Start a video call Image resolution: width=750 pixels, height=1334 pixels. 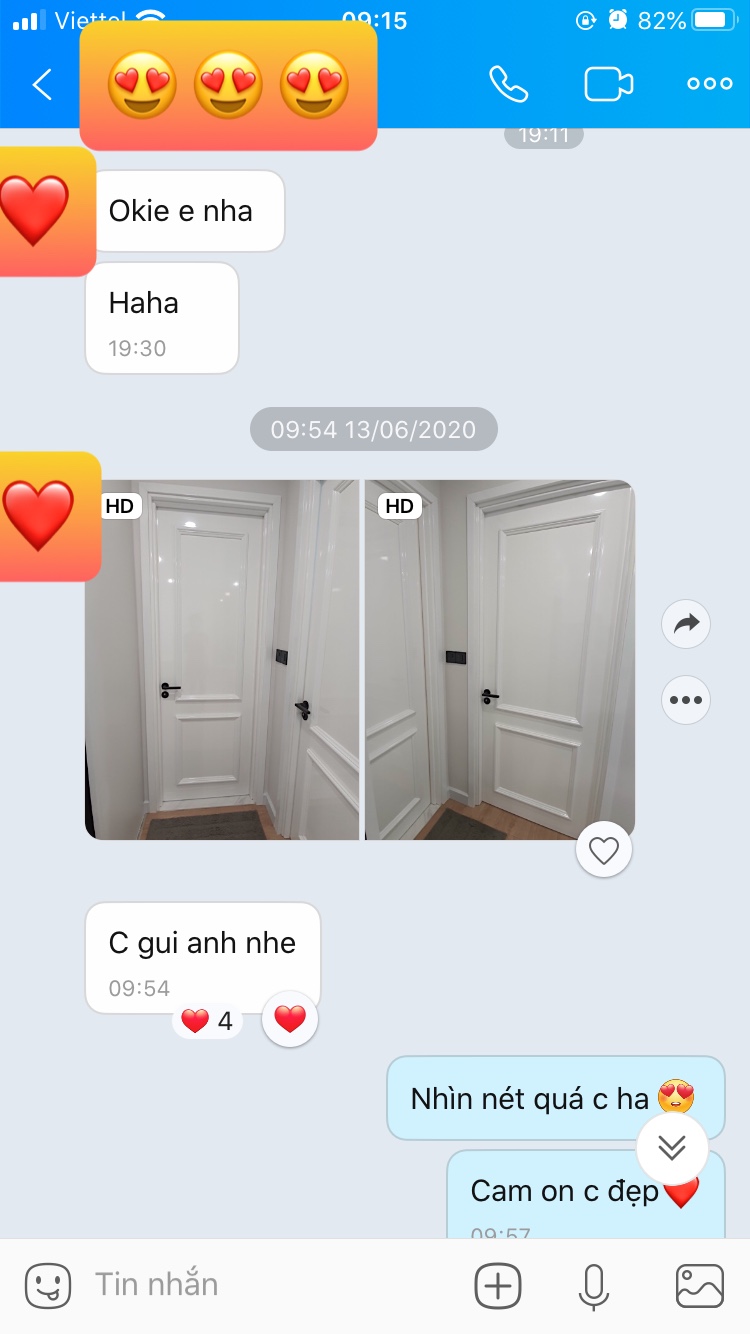coord(609,84)
